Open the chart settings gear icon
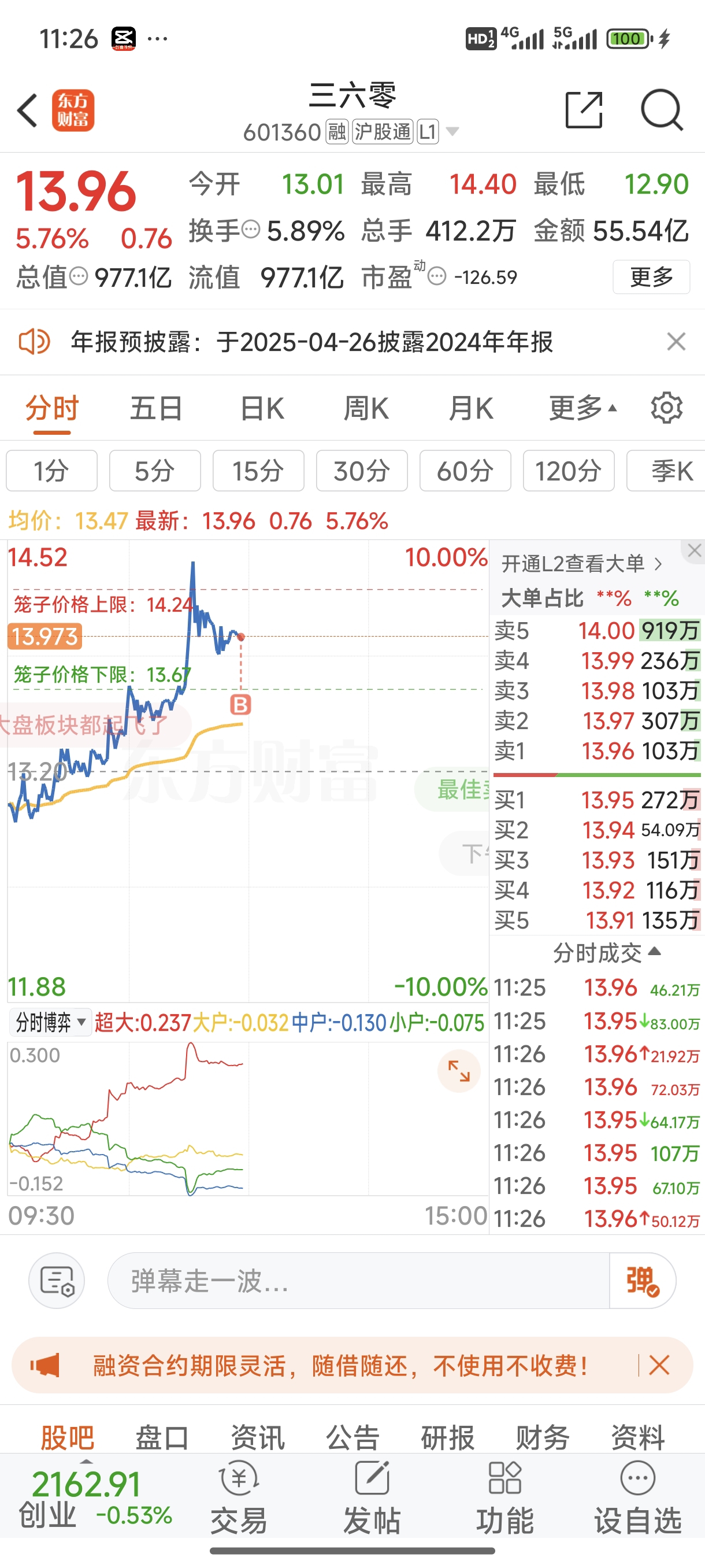The image size is (705, 1568). pyautogui.click(x=667, y=408)
